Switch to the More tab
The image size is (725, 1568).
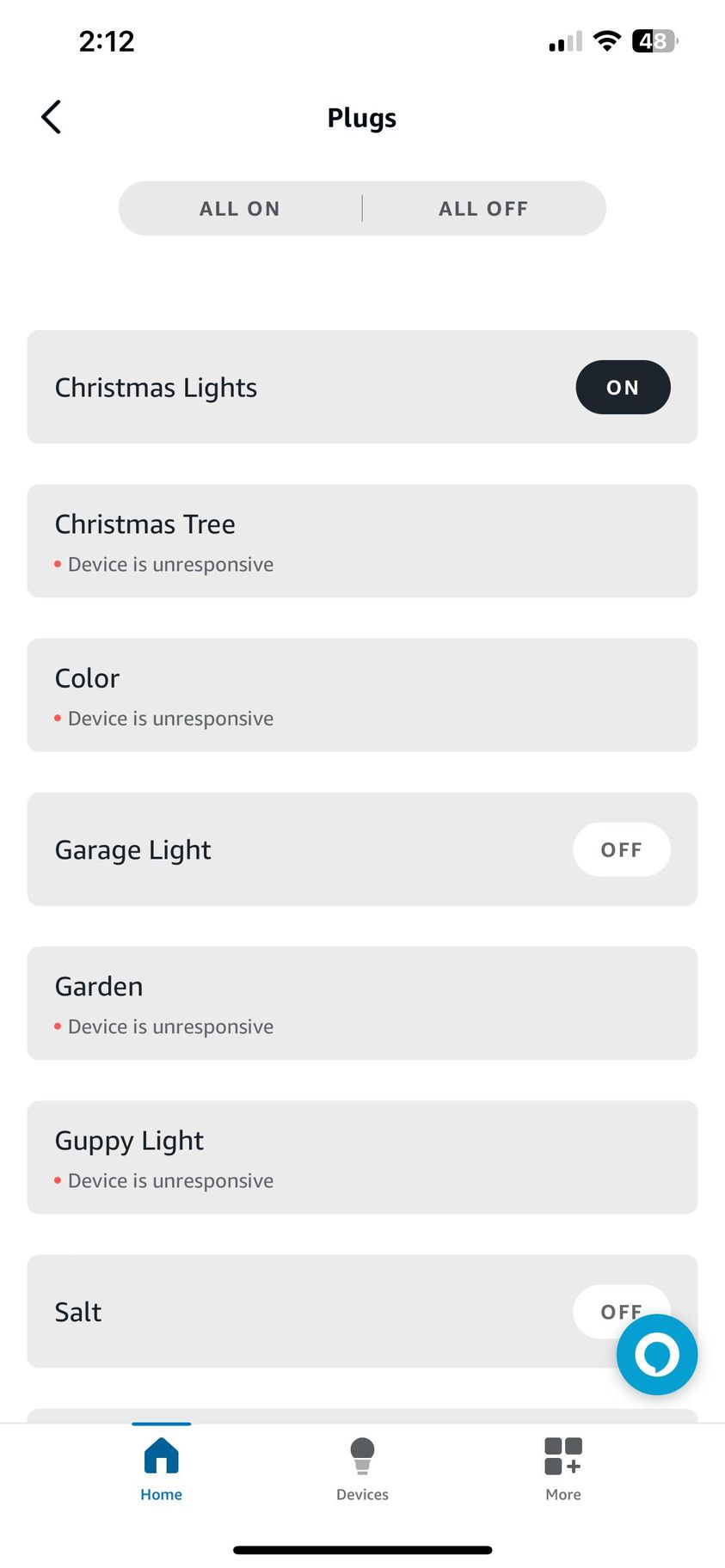coord(563,1468)
